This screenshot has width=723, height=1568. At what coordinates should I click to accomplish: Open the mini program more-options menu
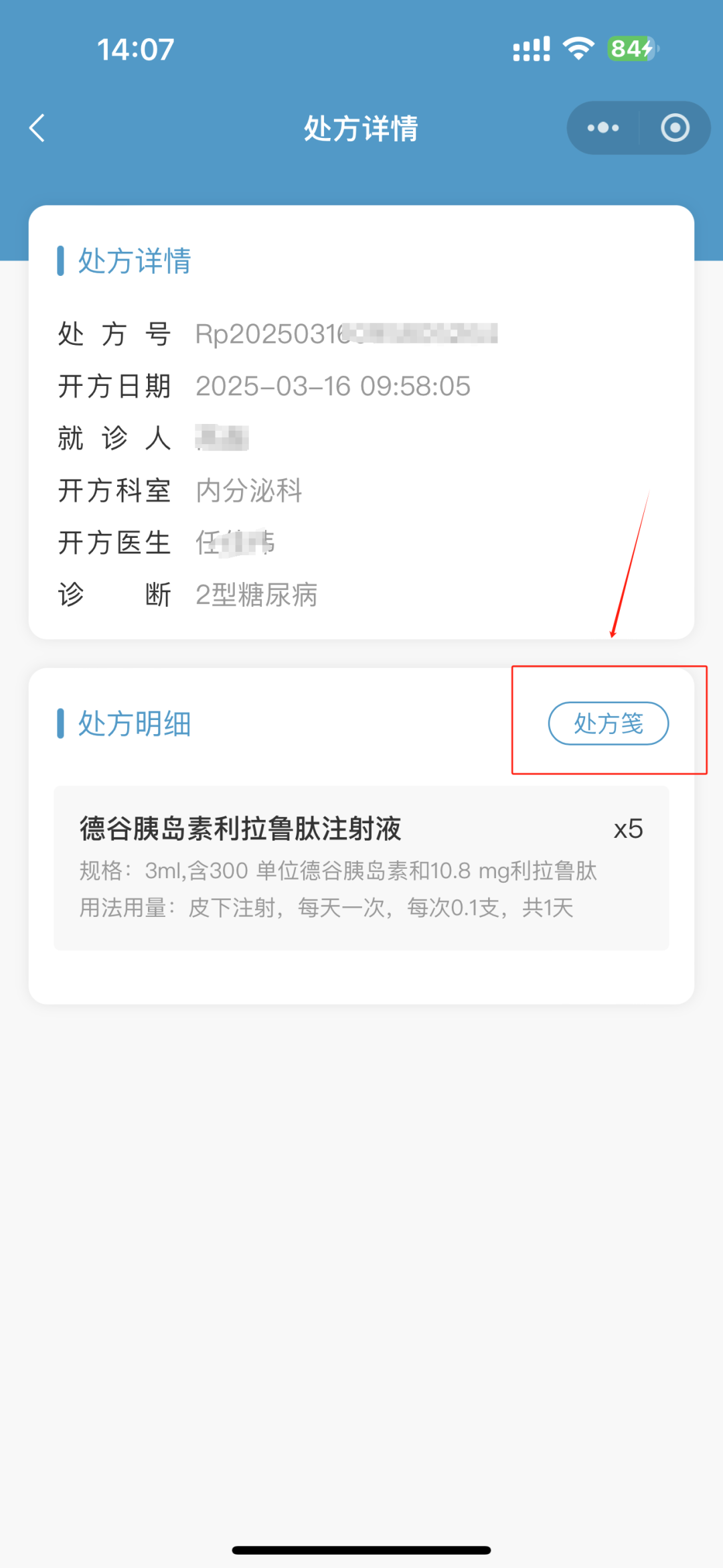click(x=603, y=128)
